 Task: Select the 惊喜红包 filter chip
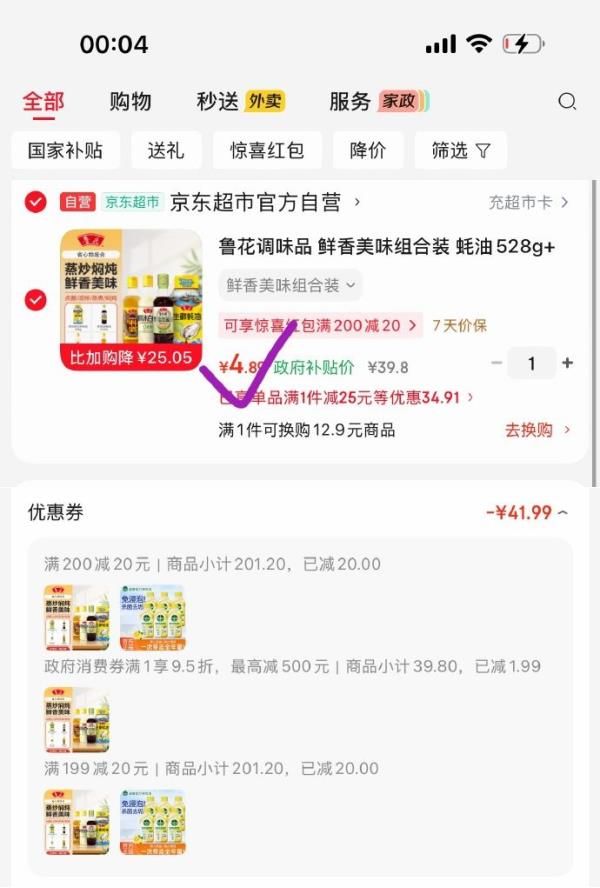pos(267,151)
